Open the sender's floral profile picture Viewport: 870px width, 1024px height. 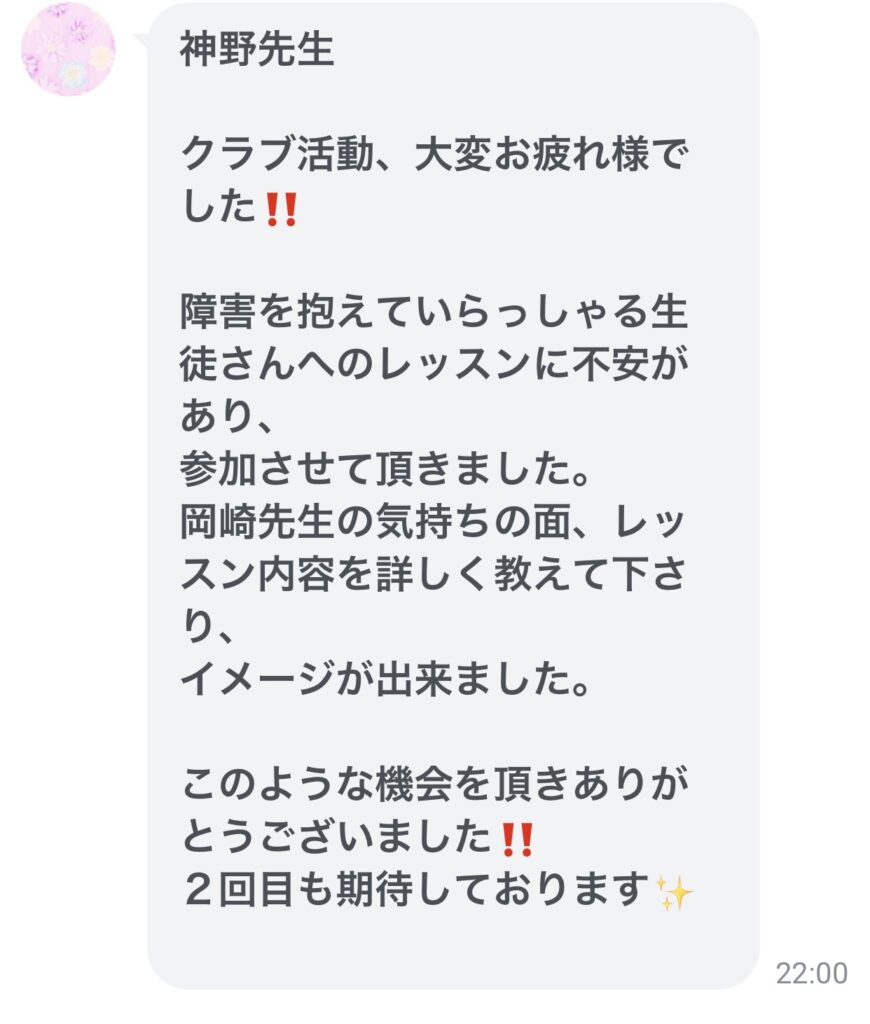68,49
